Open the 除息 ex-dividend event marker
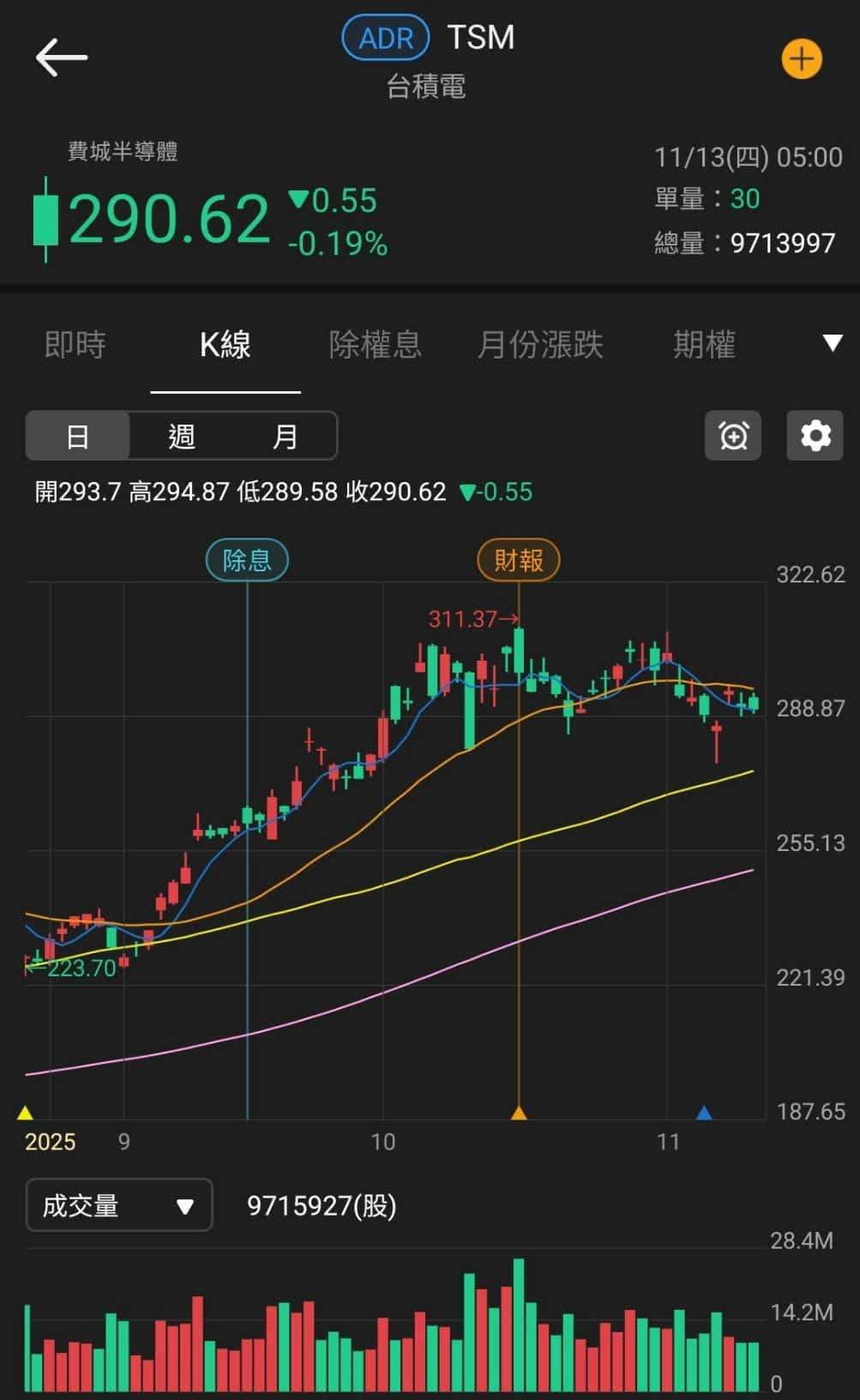This screenshot has width=860, height=1400. (x=247, y=559)
